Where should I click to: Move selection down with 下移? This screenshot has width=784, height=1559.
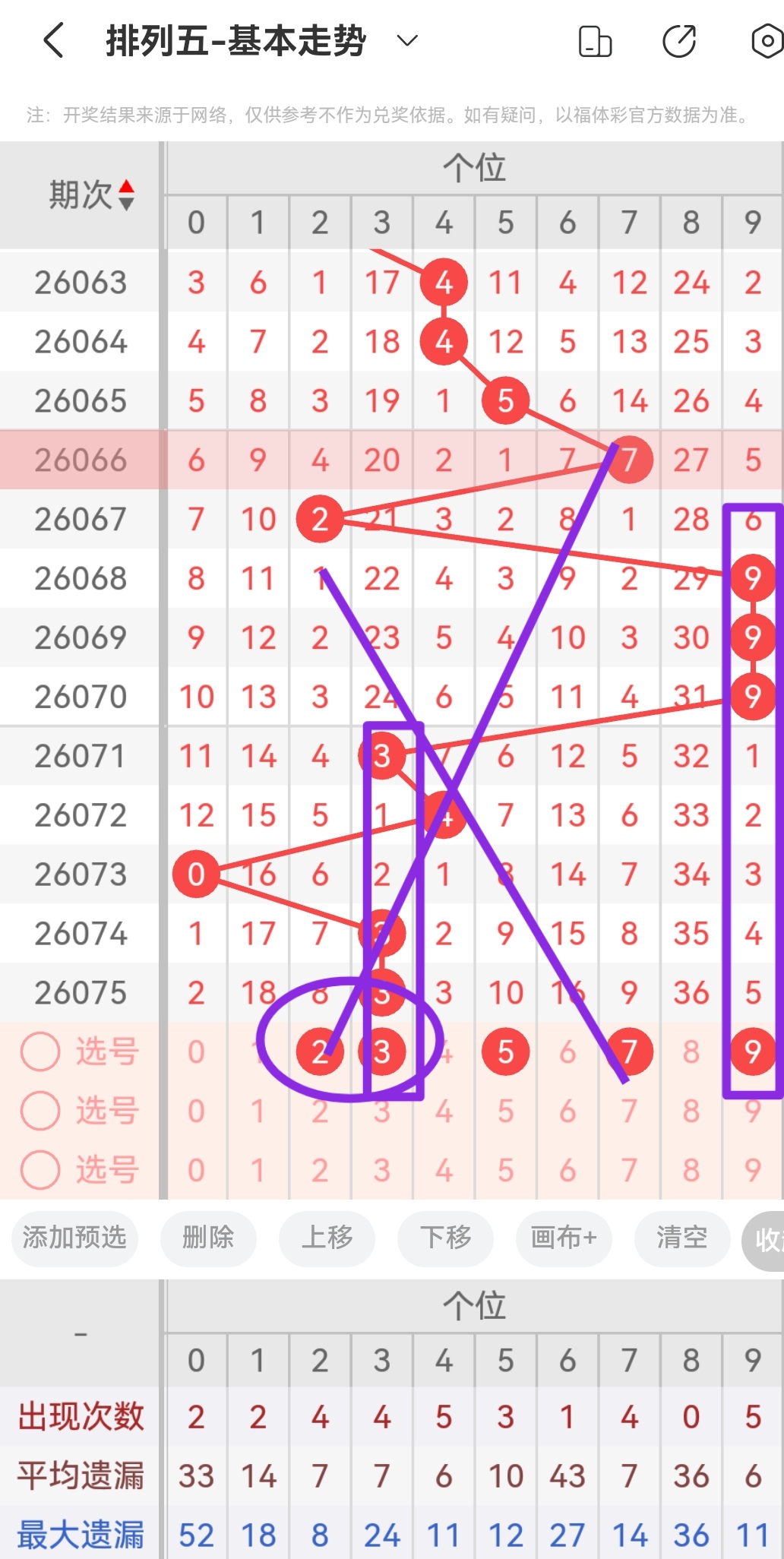[445, 1238]
